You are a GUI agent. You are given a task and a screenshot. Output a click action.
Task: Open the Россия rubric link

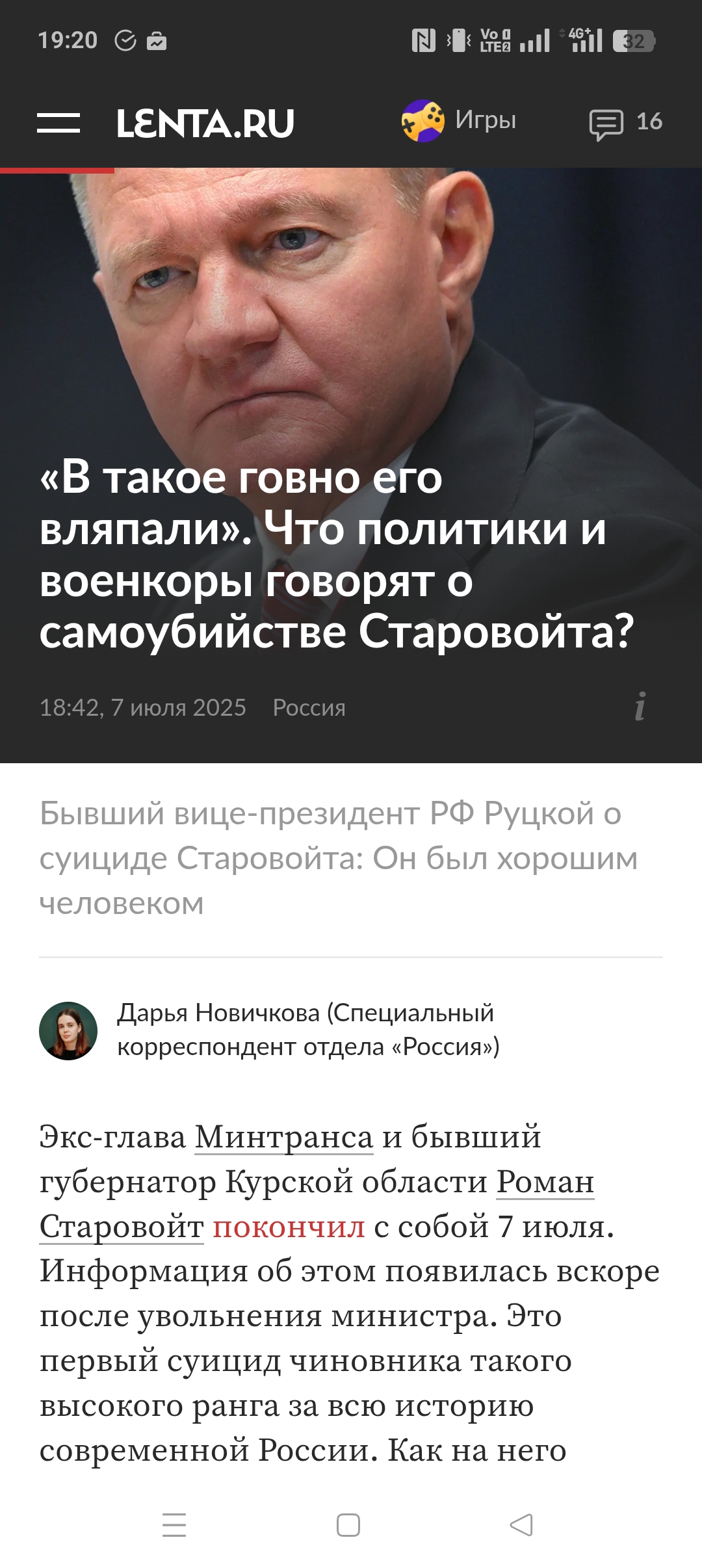[309, 707]
